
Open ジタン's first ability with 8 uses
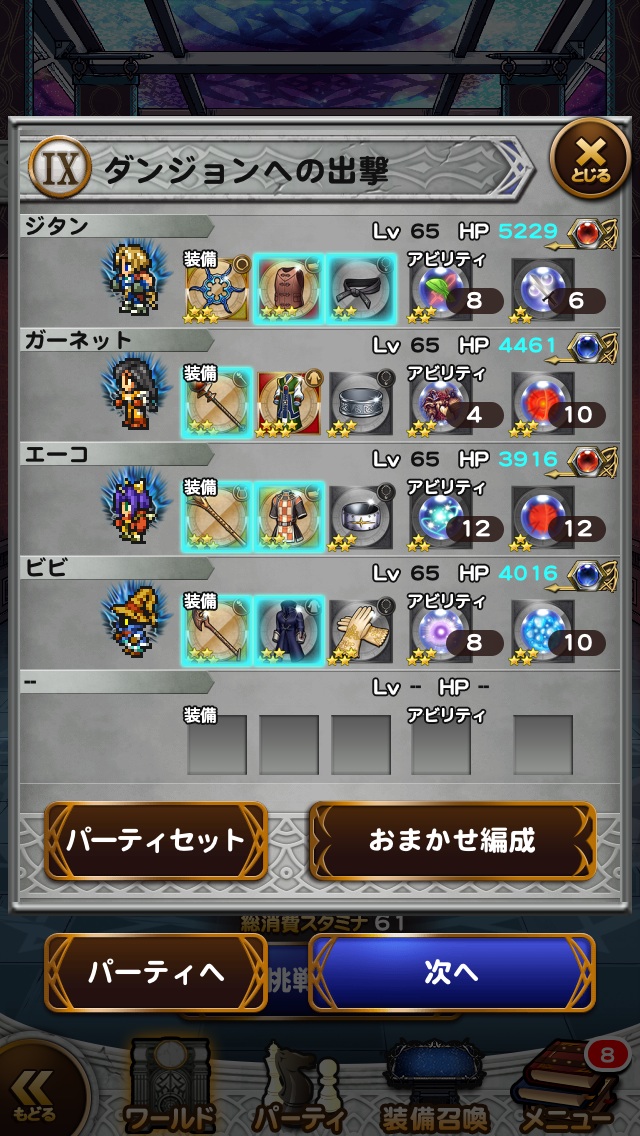click(441, 289)
